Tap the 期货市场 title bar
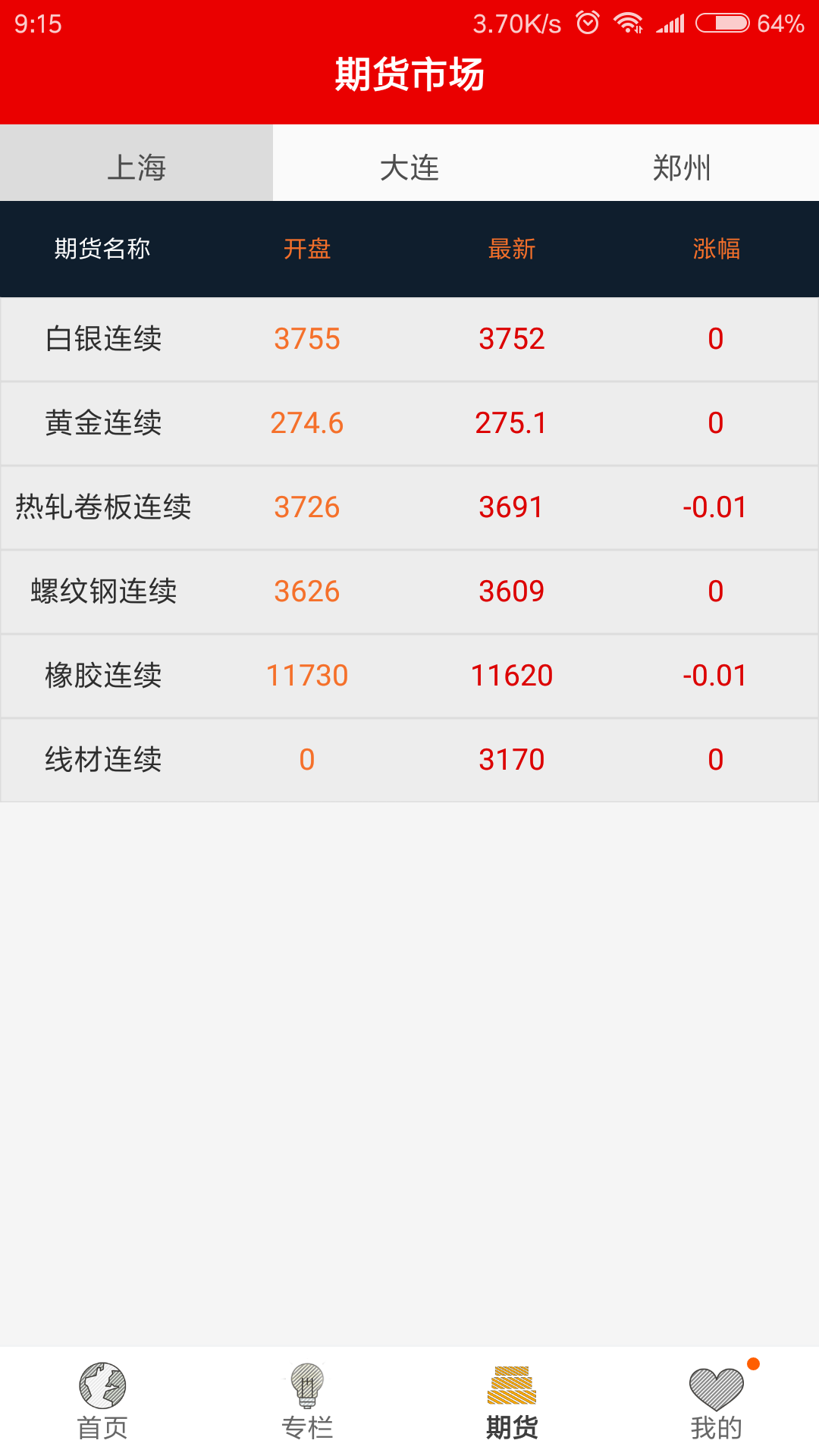 (x=409, y=74)
